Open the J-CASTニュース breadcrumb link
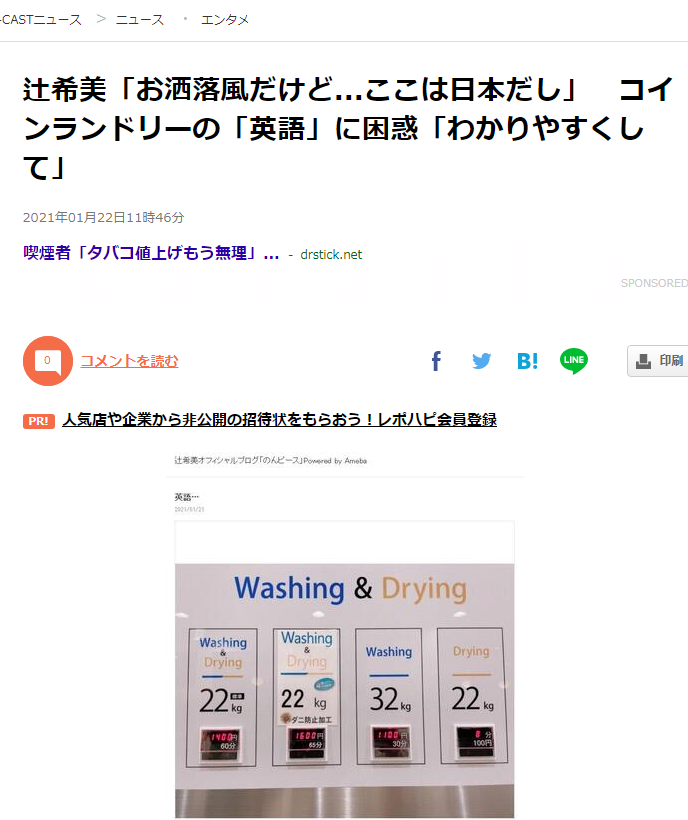Screen dimensions: 688x820 40,19
